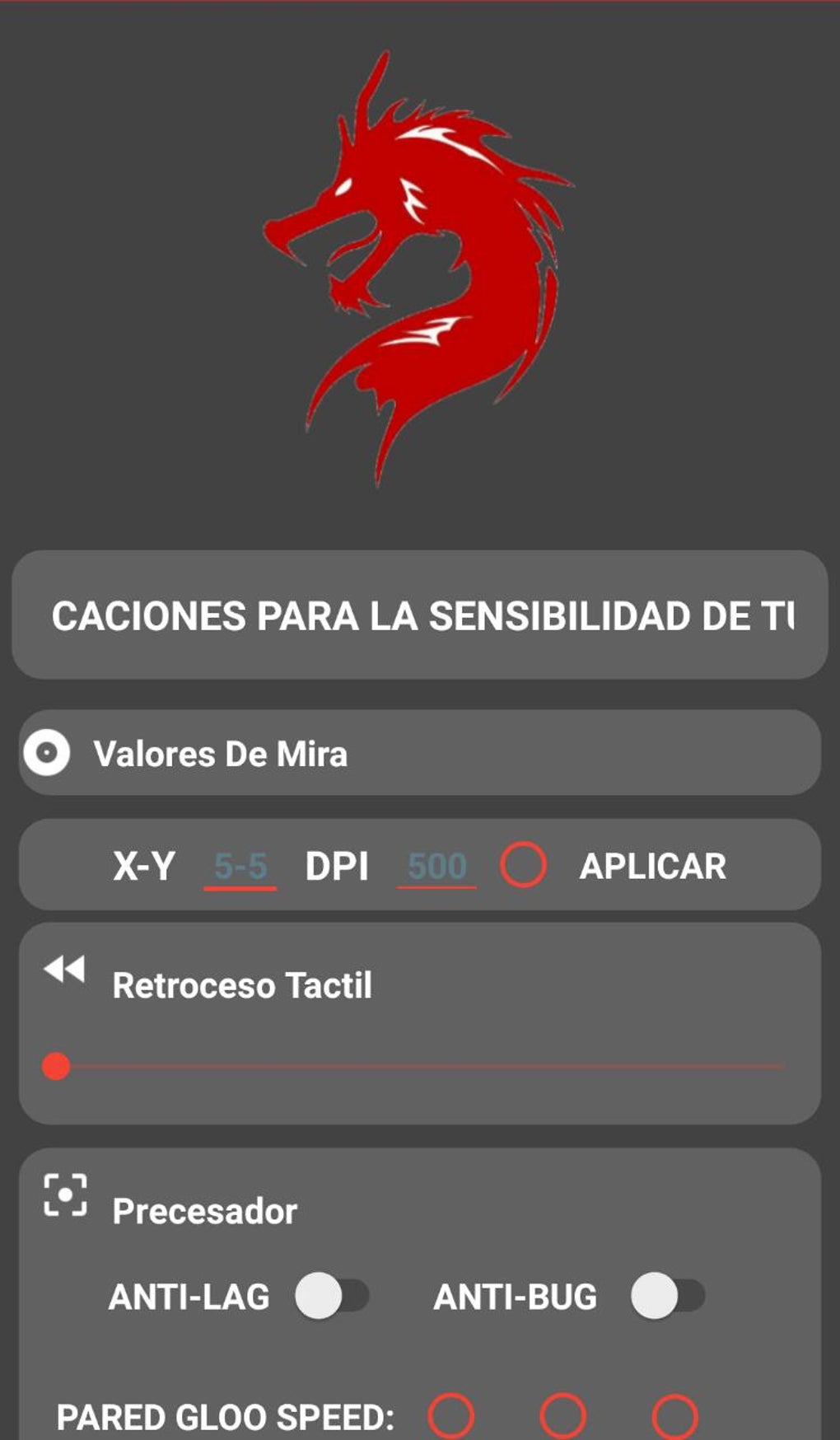The width and height of the screenshot is (840, 1440).
Task: Select the Valores De Mira radio option
Action: coord(47,753)
